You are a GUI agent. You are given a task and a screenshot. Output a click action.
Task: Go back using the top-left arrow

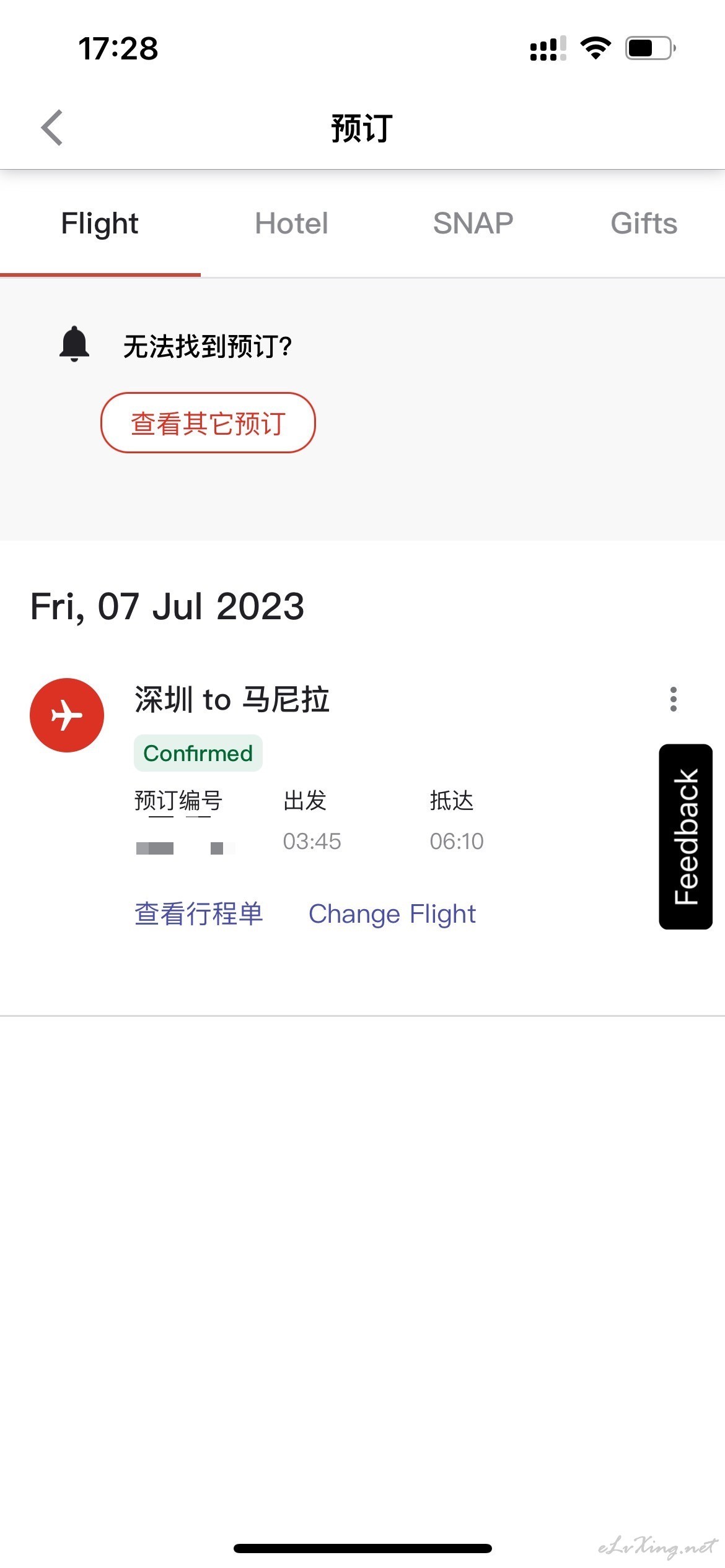(52, 128)
